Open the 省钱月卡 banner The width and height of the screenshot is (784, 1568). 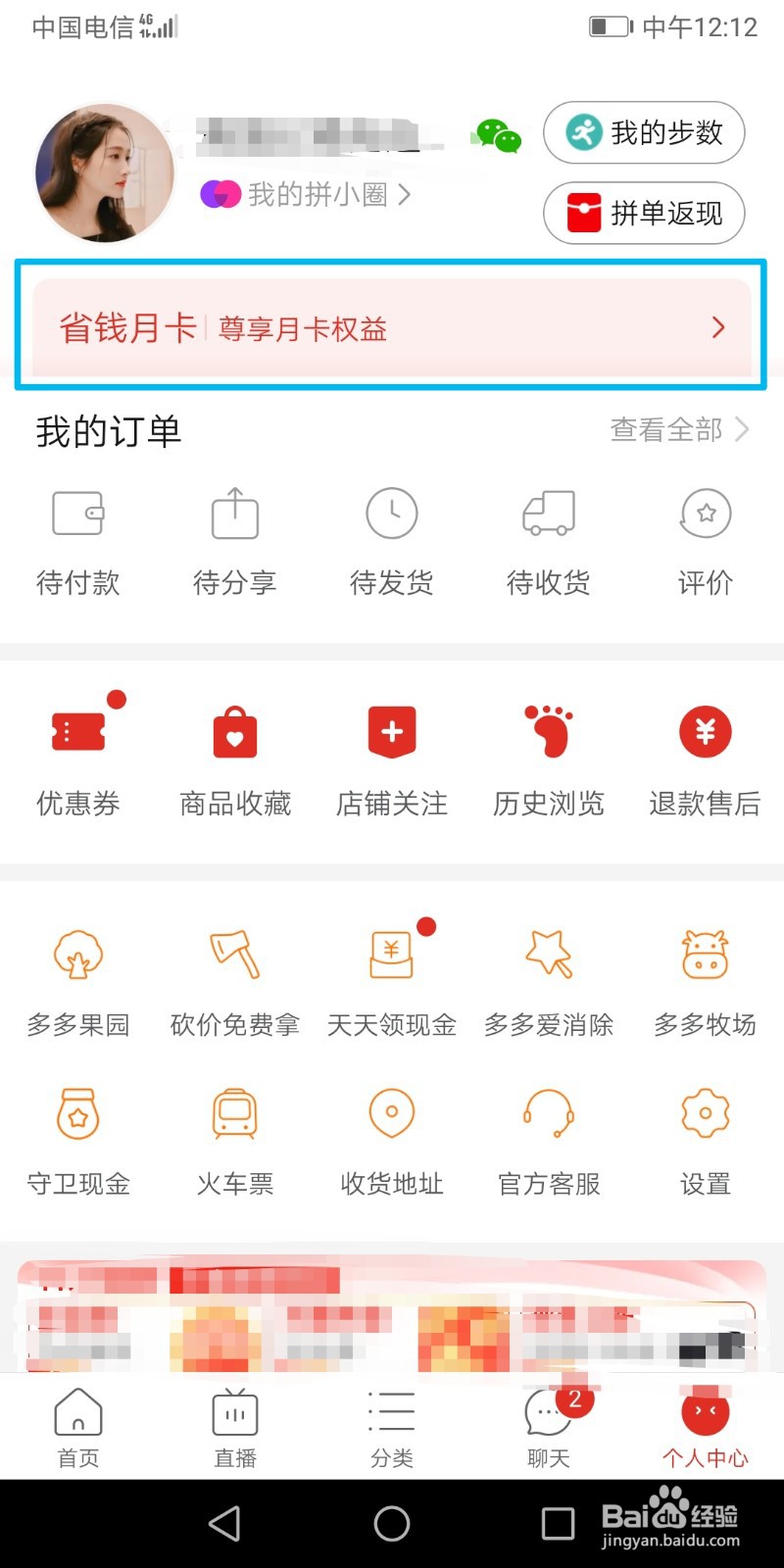[x=392, y=327]
